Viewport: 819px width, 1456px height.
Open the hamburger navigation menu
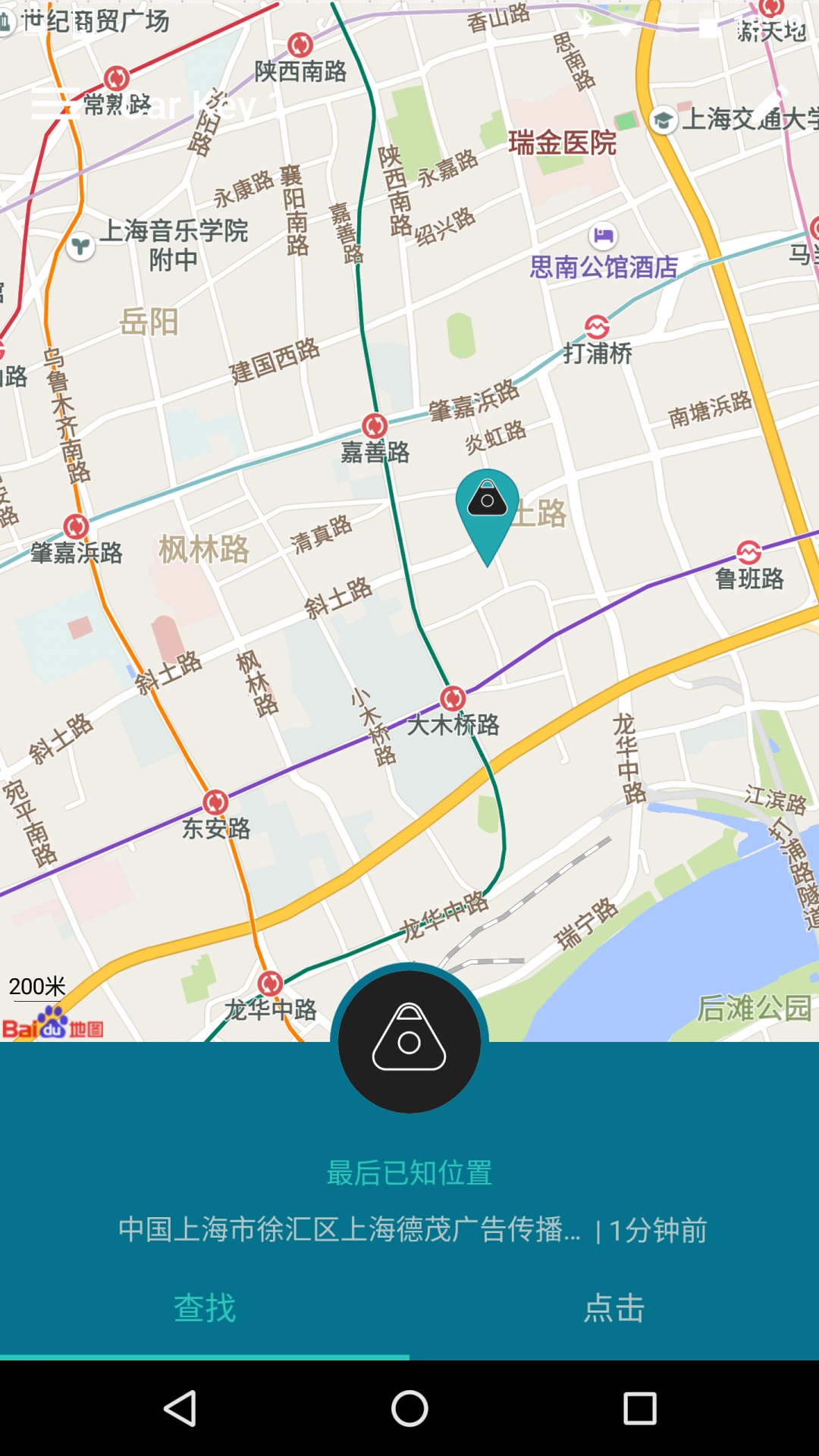tap(53, 105)
